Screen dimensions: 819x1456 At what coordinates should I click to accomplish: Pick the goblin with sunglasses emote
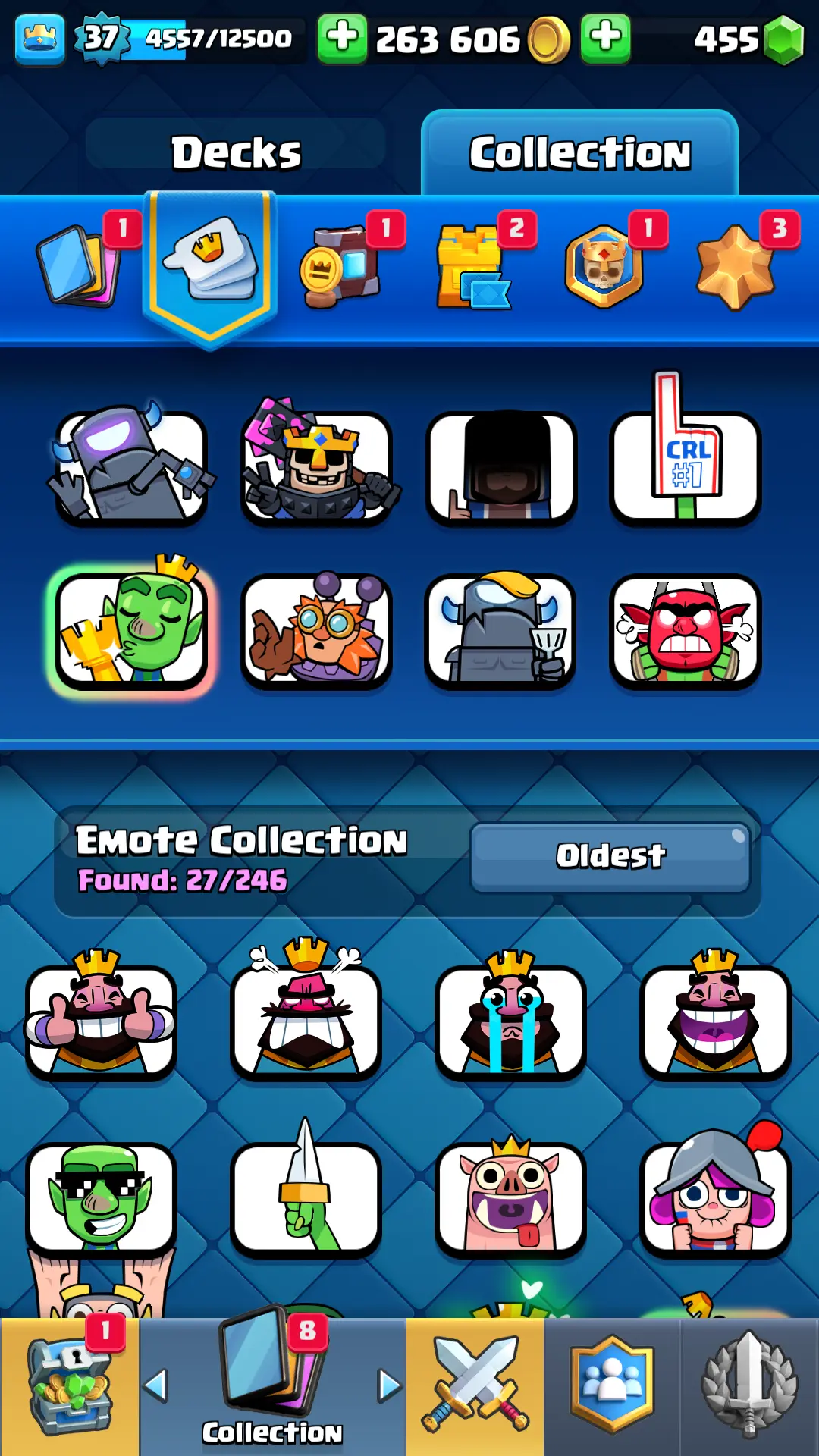pos(101,1197)
